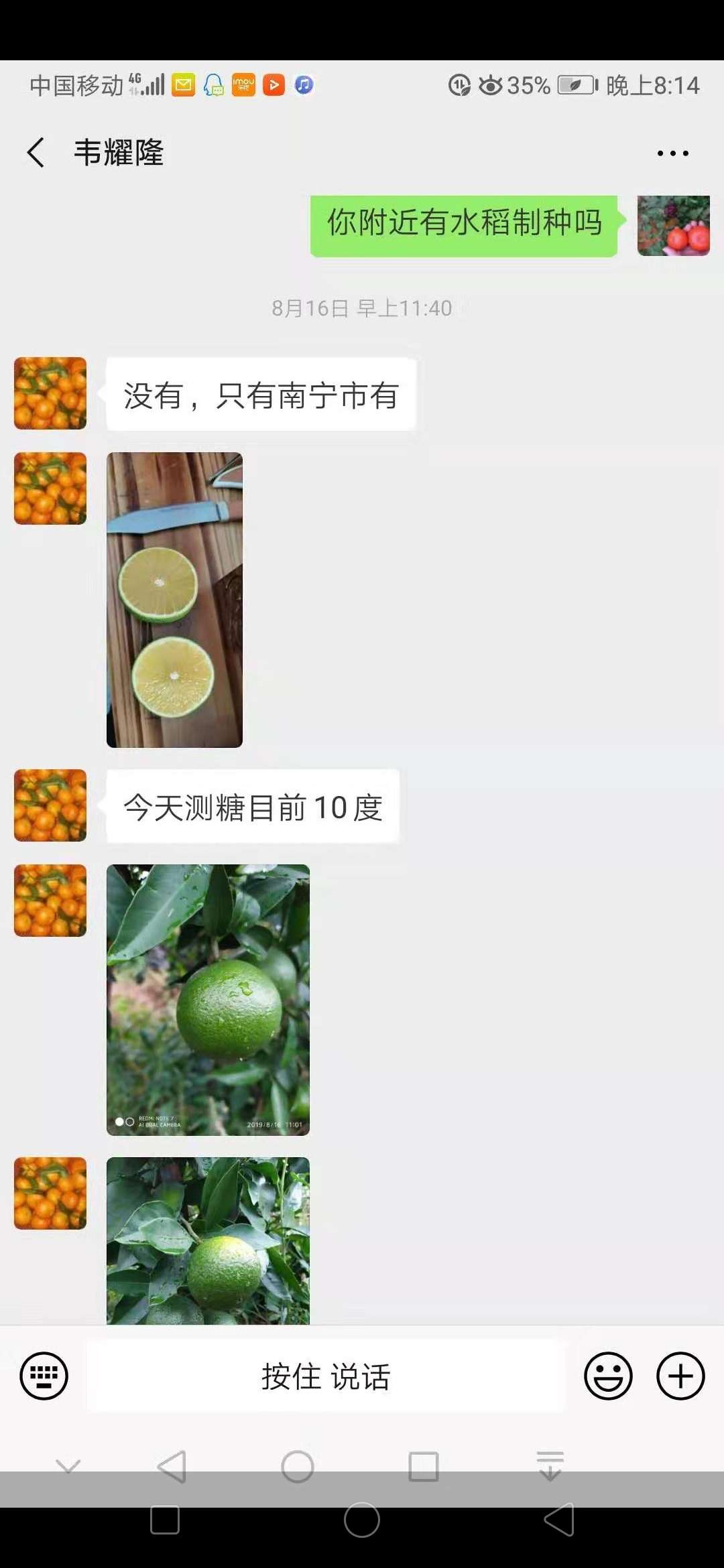Image resolution: width=724 pixels, height=1568 pixels.
Task: Open the photo stamped 2019/8/16
Action: click(x=208, y=1000)
